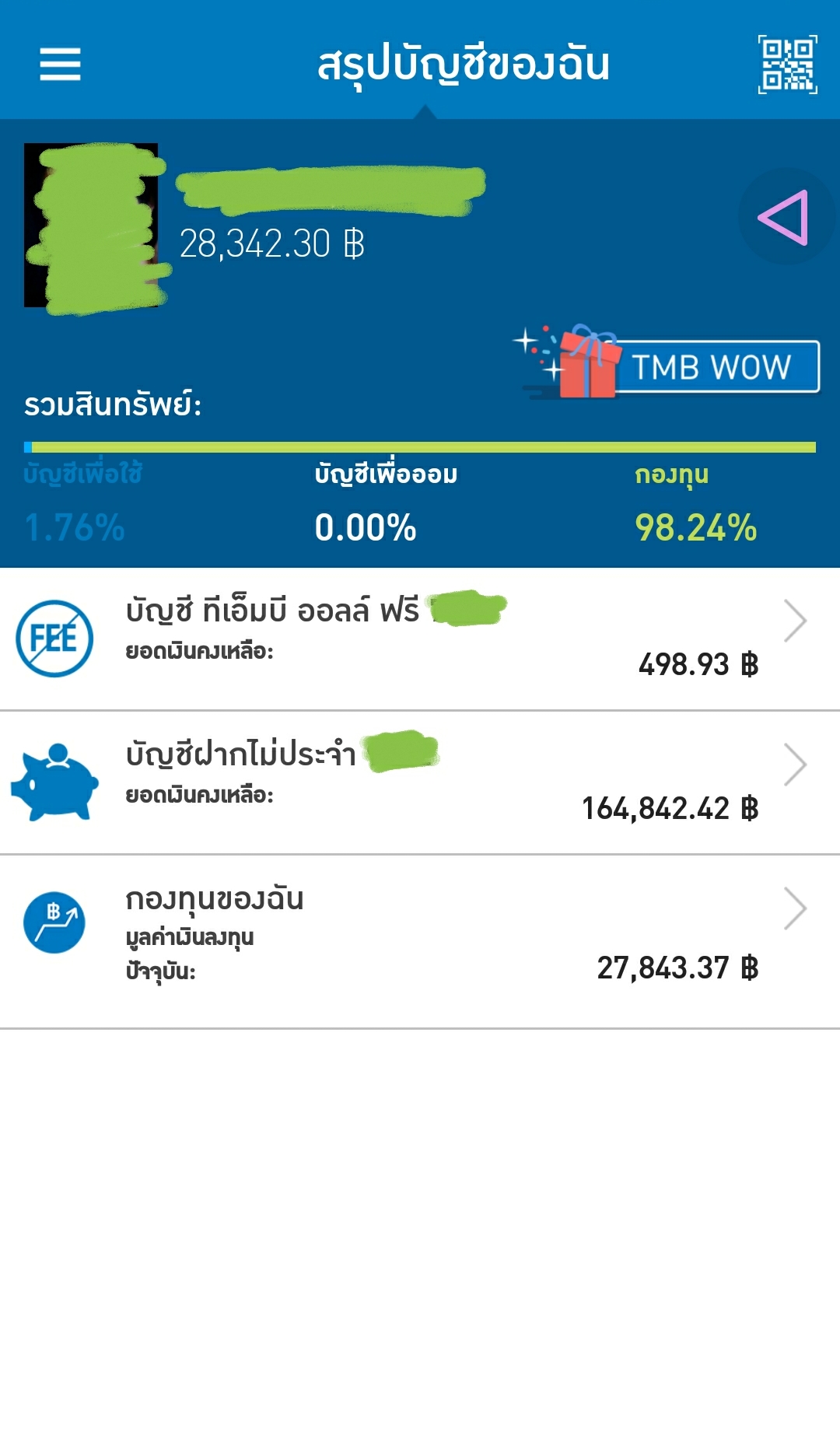Open บัญชีฝากไม่ประจำ savings account
The height and width of the screenshot is (1449, 840).
(x=420, y=782)
